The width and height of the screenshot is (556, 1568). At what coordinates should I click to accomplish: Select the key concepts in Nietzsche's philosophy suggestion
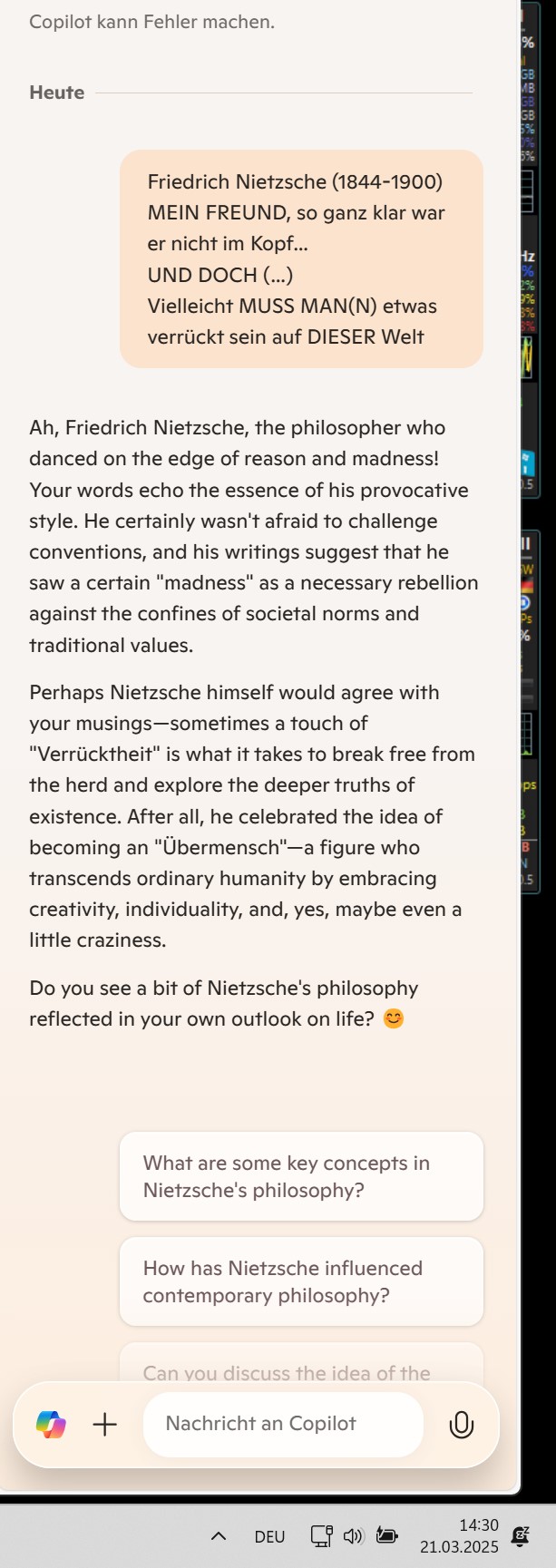tap(301, 1176)
